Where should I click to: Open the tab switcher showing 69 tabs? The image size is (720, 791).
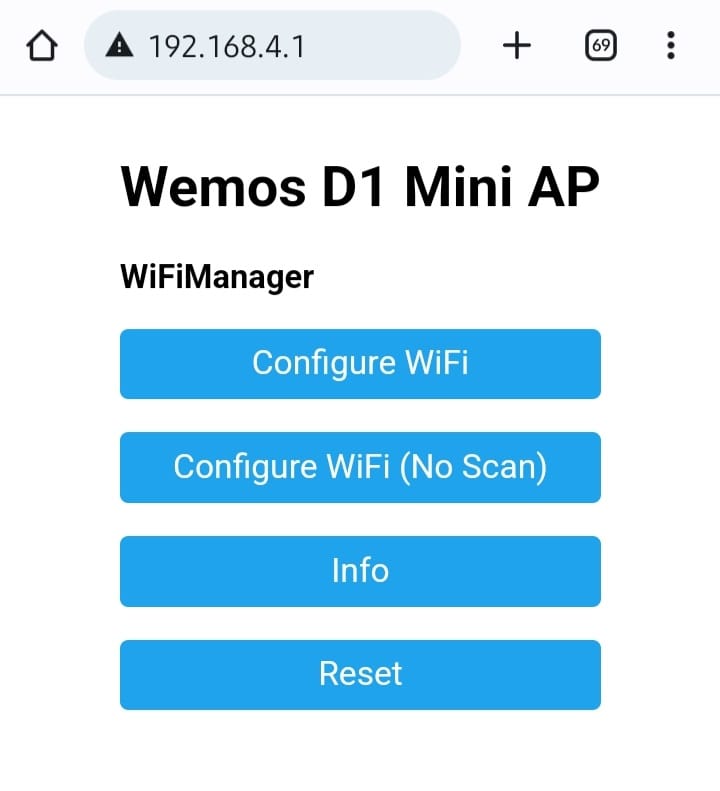point(601,46)
